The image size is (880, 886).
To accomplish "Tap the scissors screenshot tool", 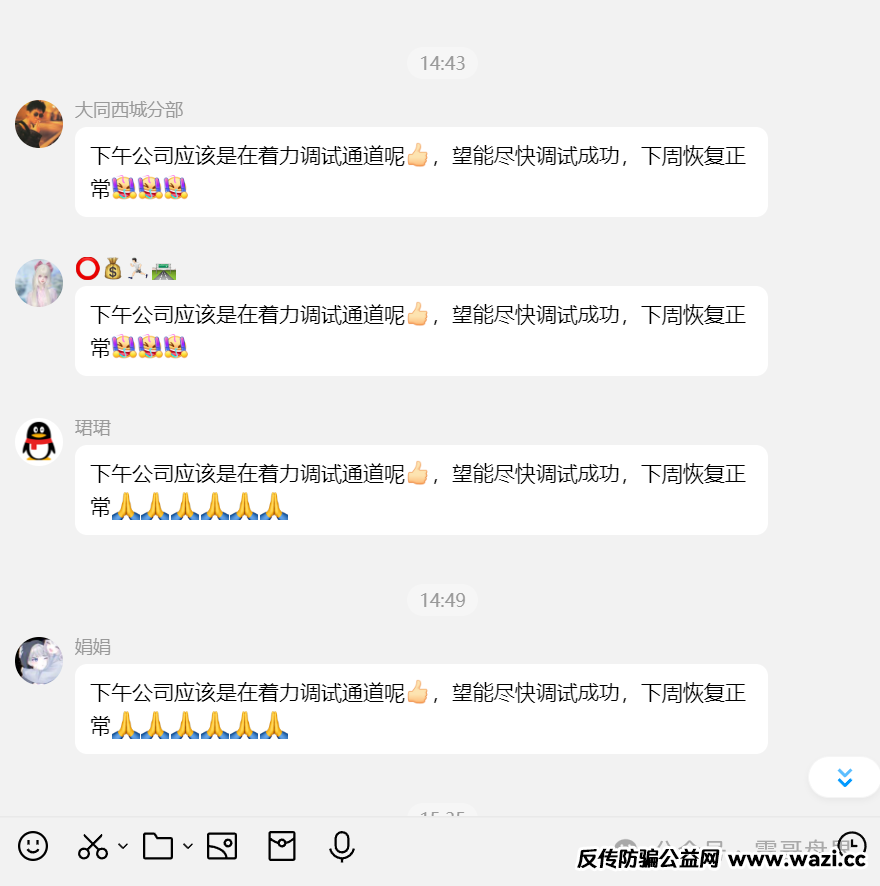I will tap(93, 846).
